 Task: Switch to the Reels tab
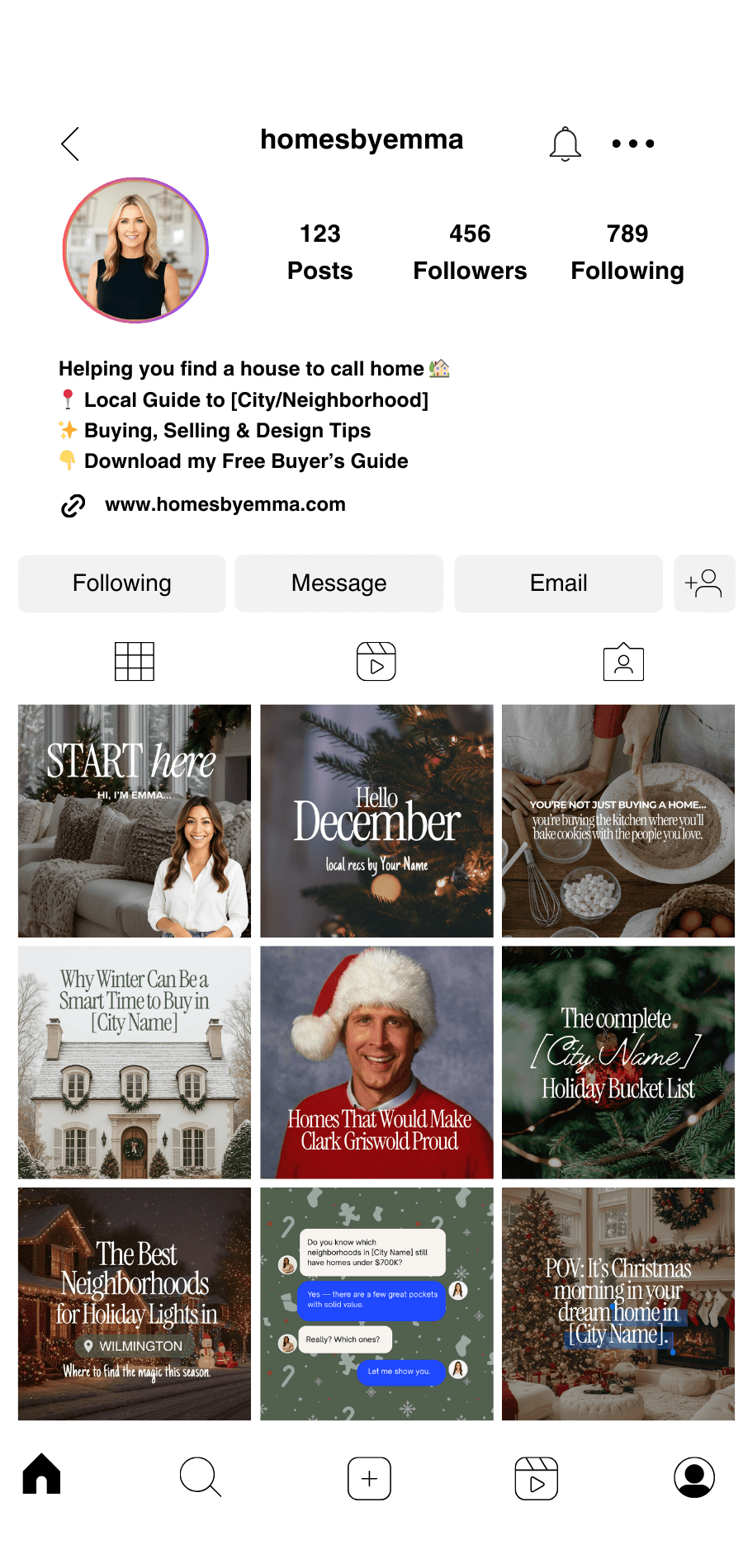(376, 661)
